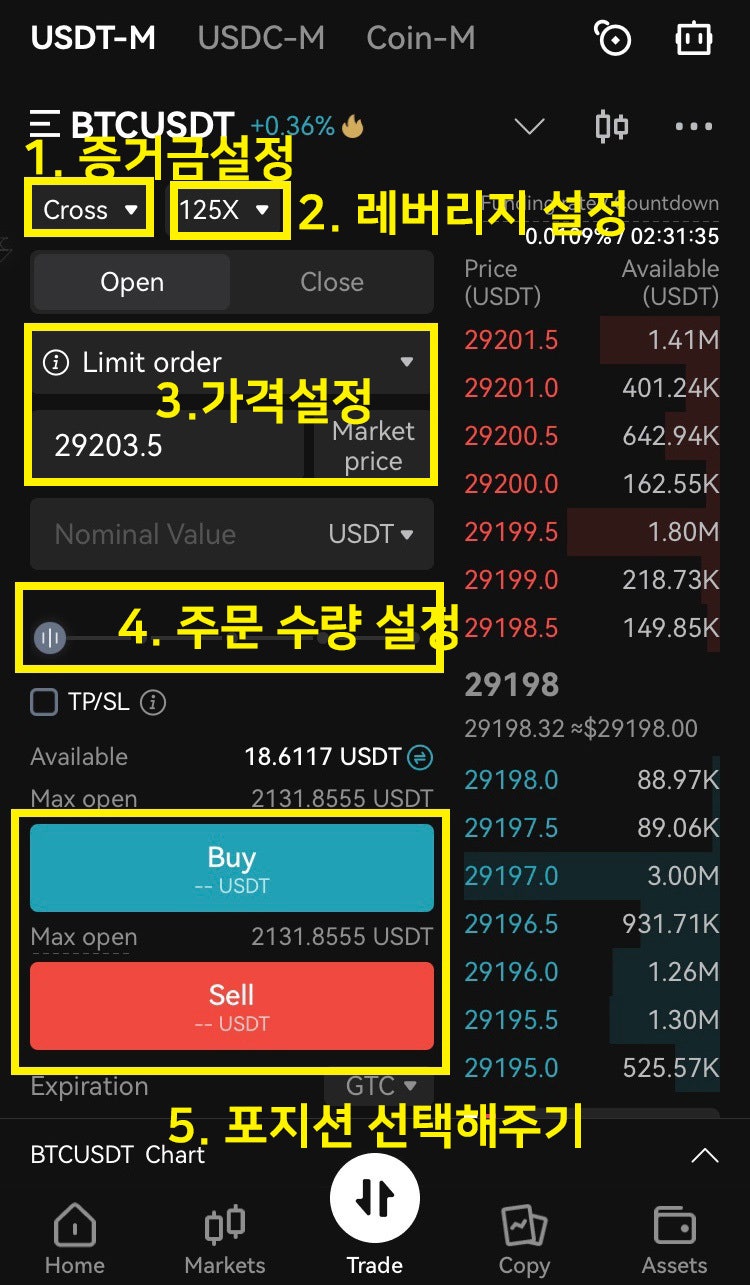This screenshot has height=1285, width=750.
Task: Open the Cross margin mode dropdown
Action: [x=87, y=209]
